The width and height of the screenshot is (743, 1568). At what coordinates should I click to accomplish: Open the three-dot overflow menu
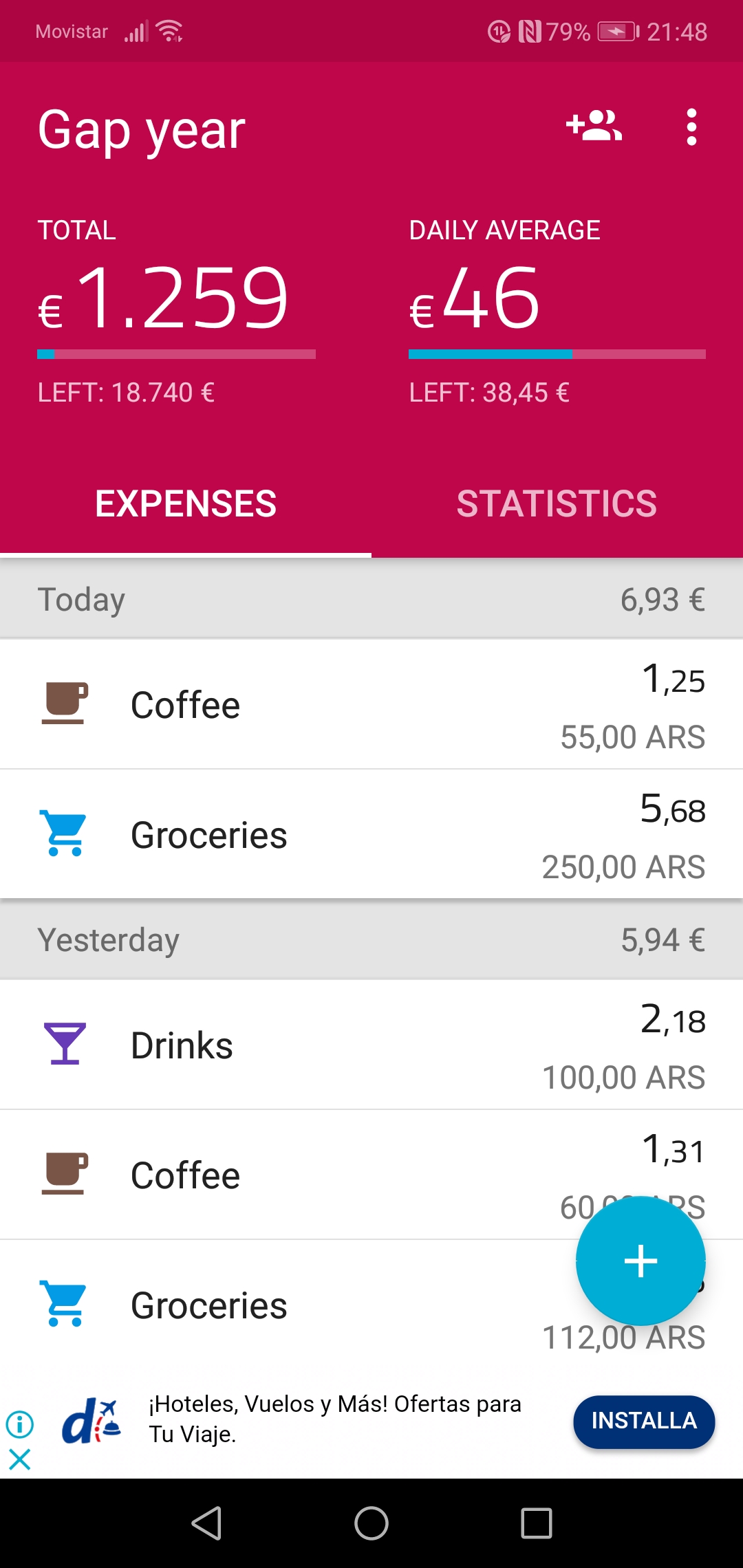pos(691,127)
